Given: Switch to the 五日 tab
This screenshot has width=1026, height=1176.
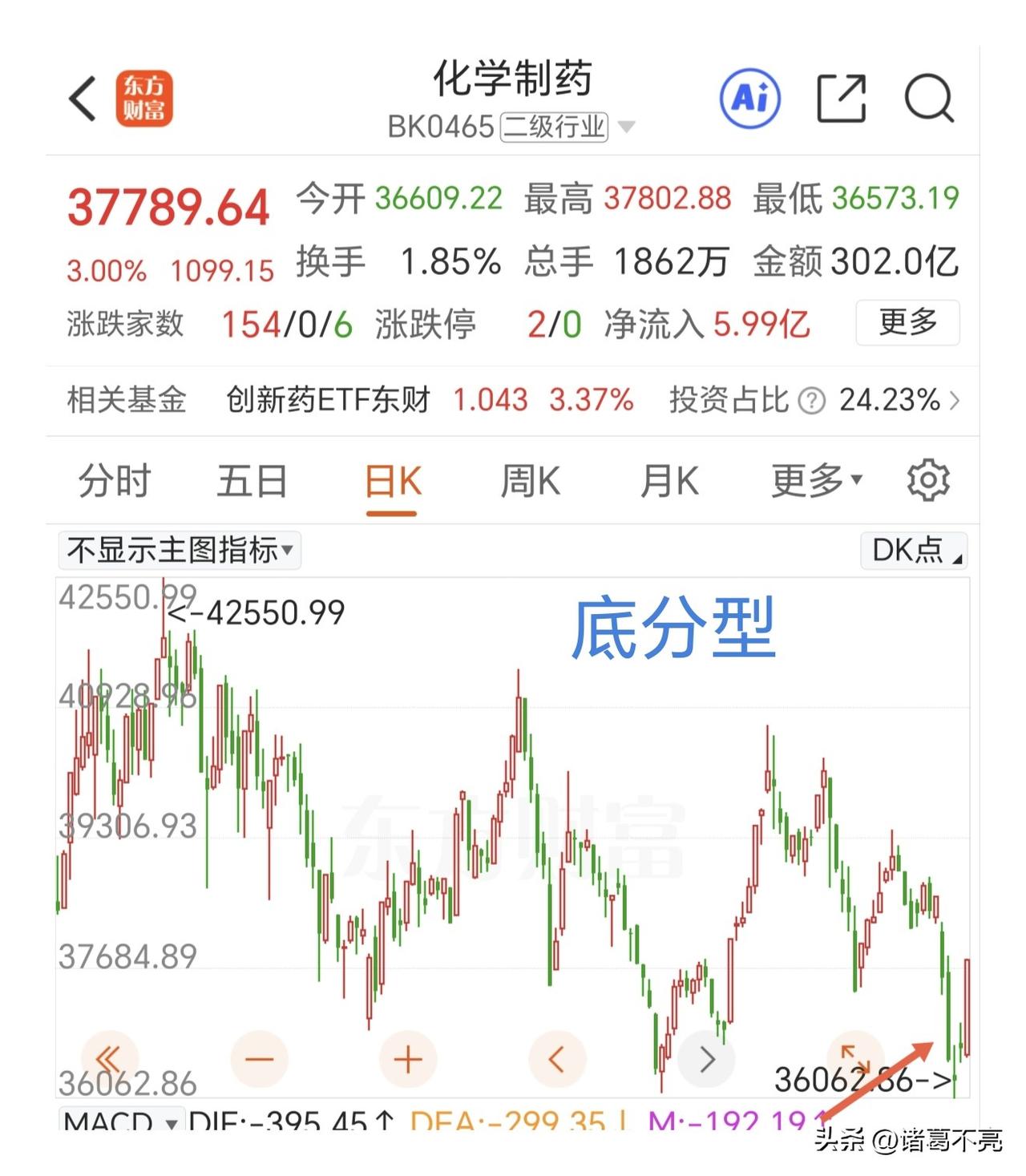Looking at the screenshot, I should [252, 481].
